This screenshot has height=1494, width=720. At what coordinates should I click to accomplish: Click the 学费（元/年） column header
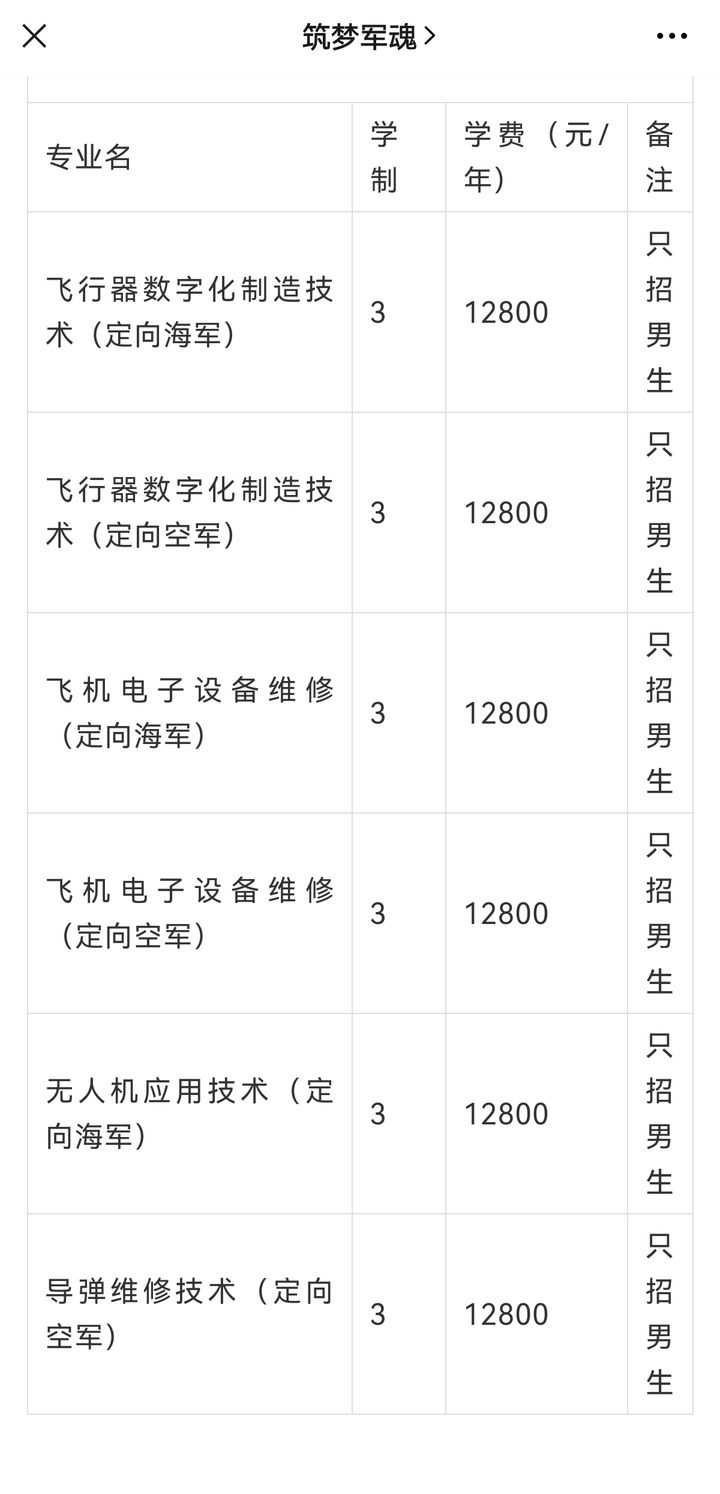coord(535,156)
